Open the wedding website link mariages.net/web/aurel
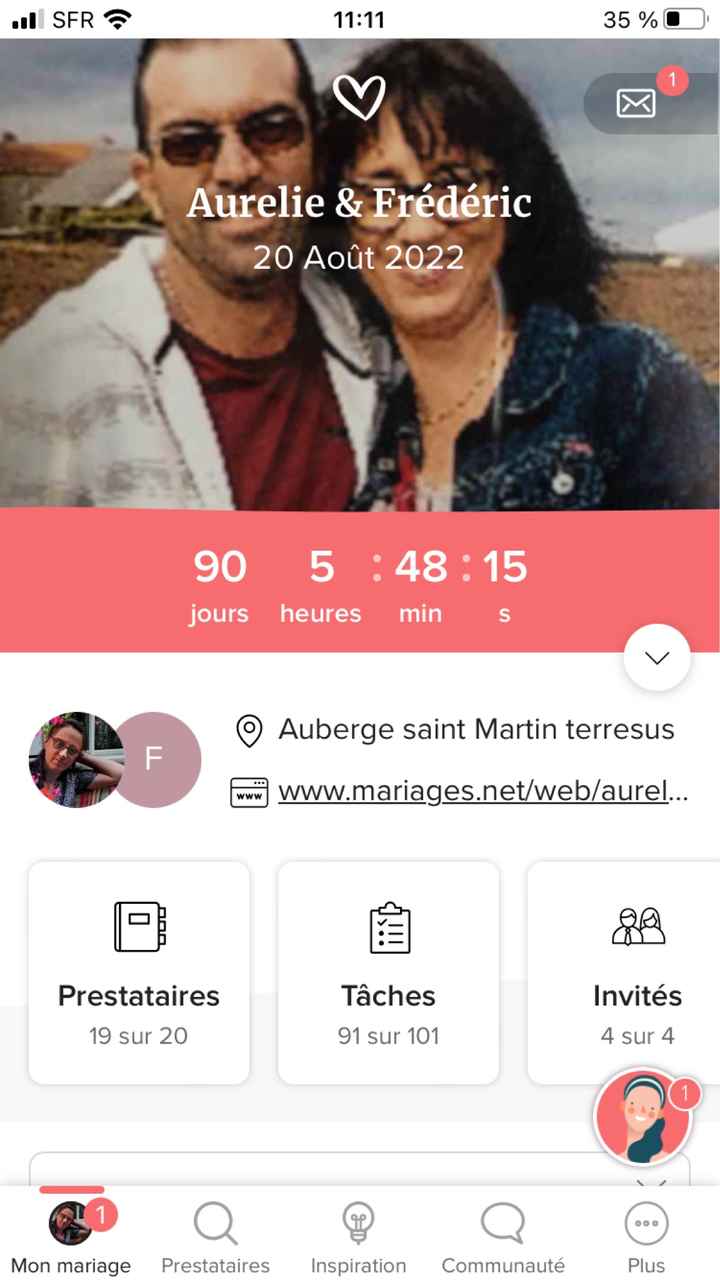This screenshot has height=1280, width=720. point(482,791)
